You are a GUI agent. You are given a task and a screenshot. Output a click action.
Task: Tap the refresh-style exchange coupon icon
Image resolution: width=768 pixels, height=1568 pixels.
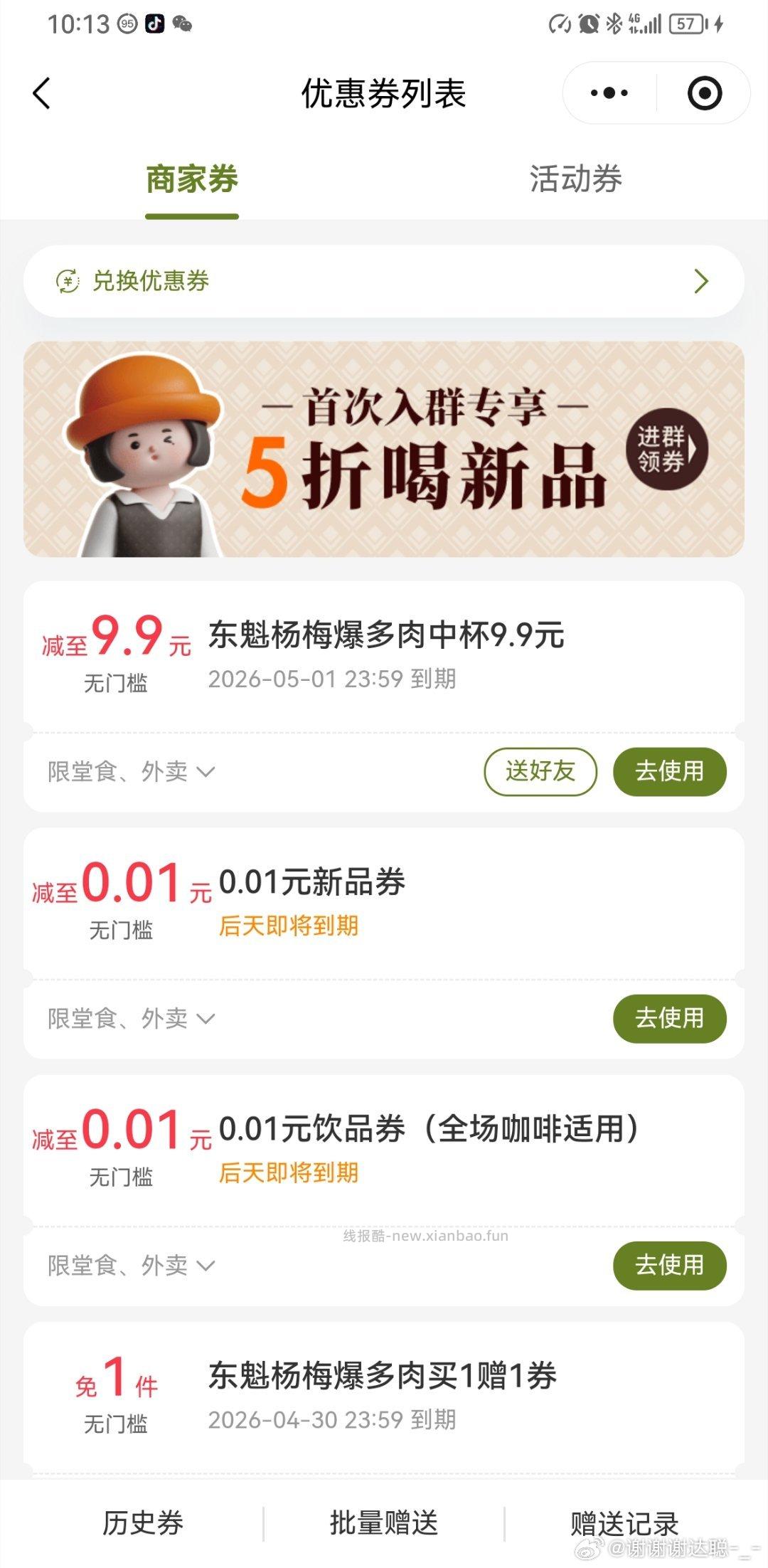tap(68, 281)
